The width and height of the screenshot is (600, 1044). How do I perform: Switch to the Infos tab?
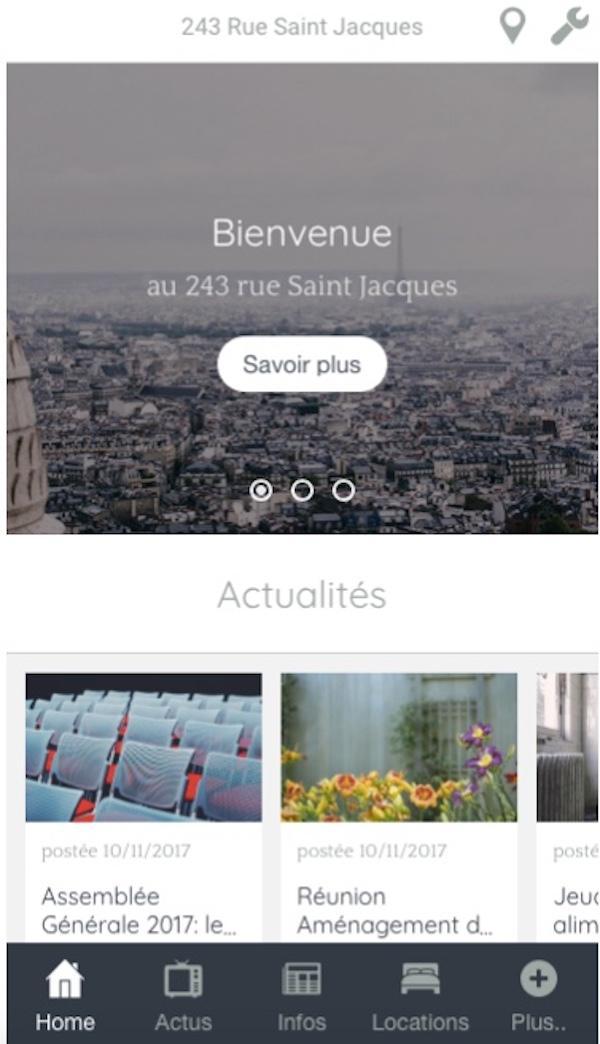[x=301, y=995]
